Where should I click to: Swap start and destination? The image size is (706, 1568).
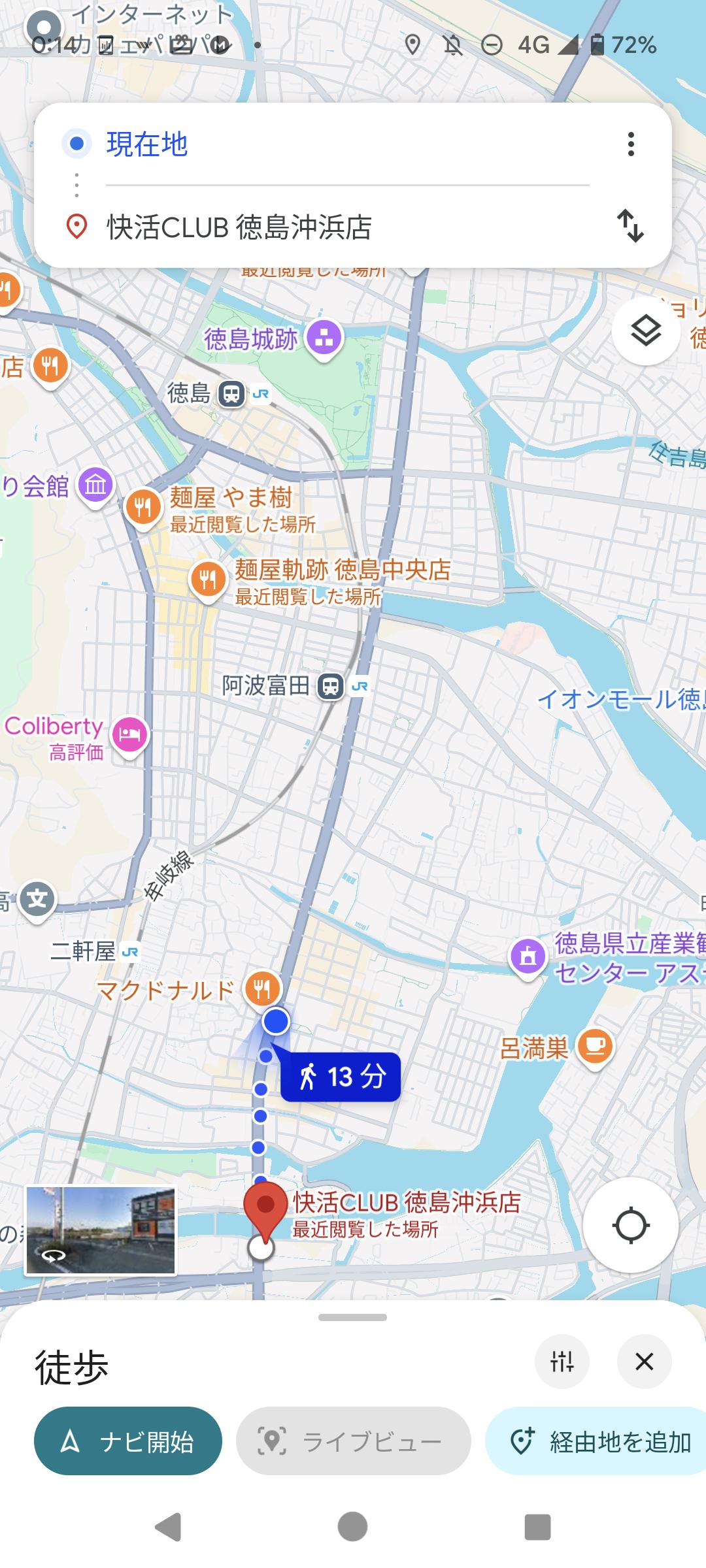631,226
